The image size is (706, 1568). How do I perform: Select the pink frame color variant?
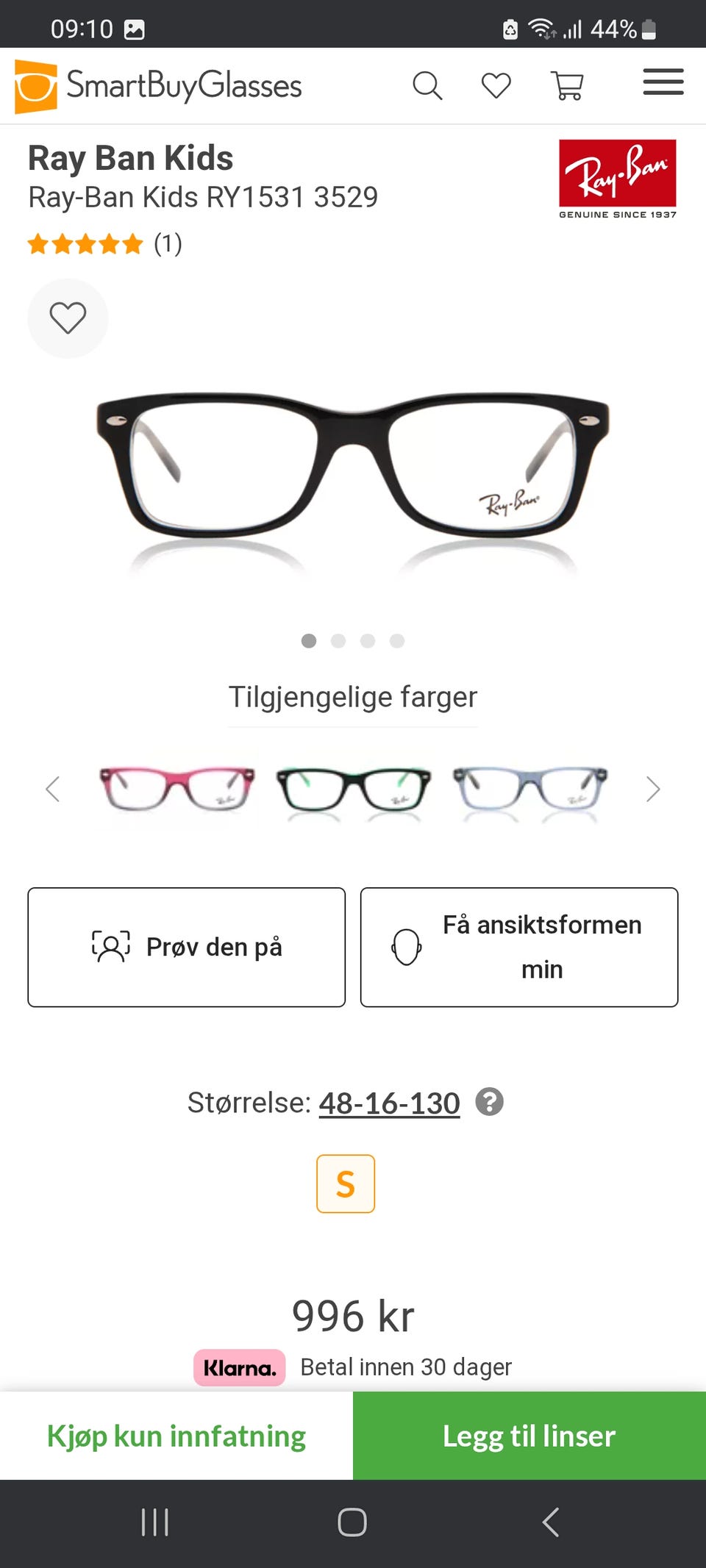click(x=176, y=789)
